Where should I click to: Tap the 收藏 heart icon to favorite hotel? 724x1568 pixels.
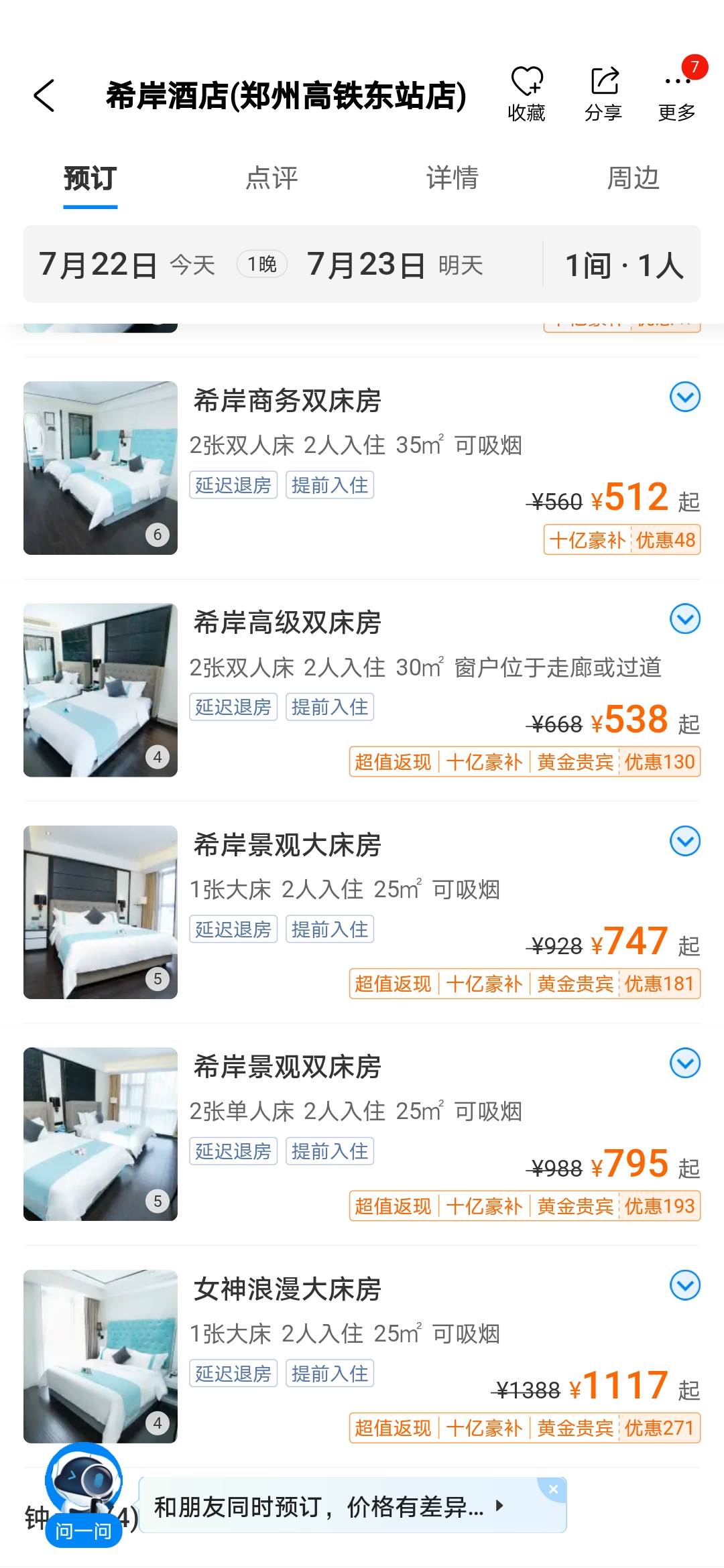pyautogui.click(x=528, y=92)
